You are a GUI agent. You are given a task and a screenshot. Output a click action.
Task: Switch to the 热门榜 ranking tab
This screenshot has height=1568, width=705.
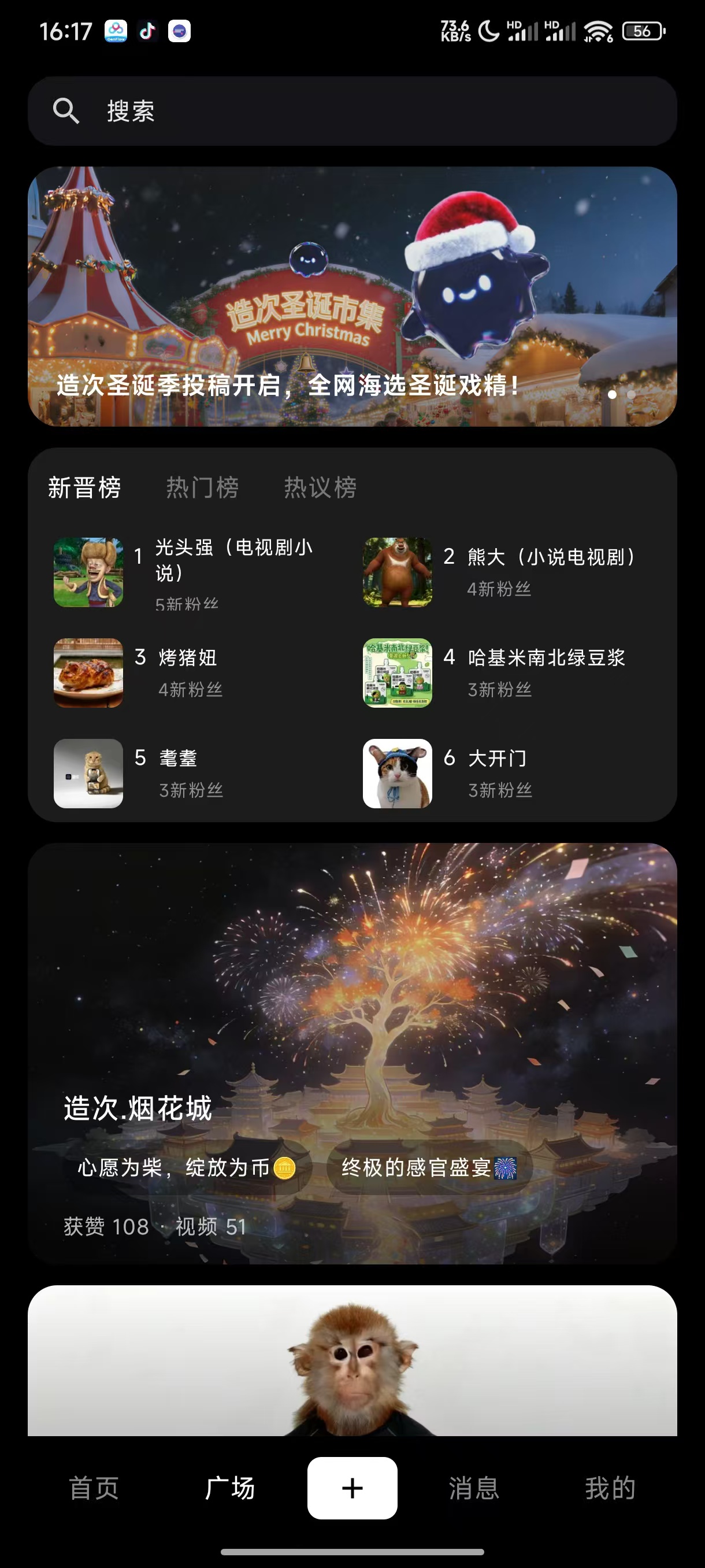point(202,487)
